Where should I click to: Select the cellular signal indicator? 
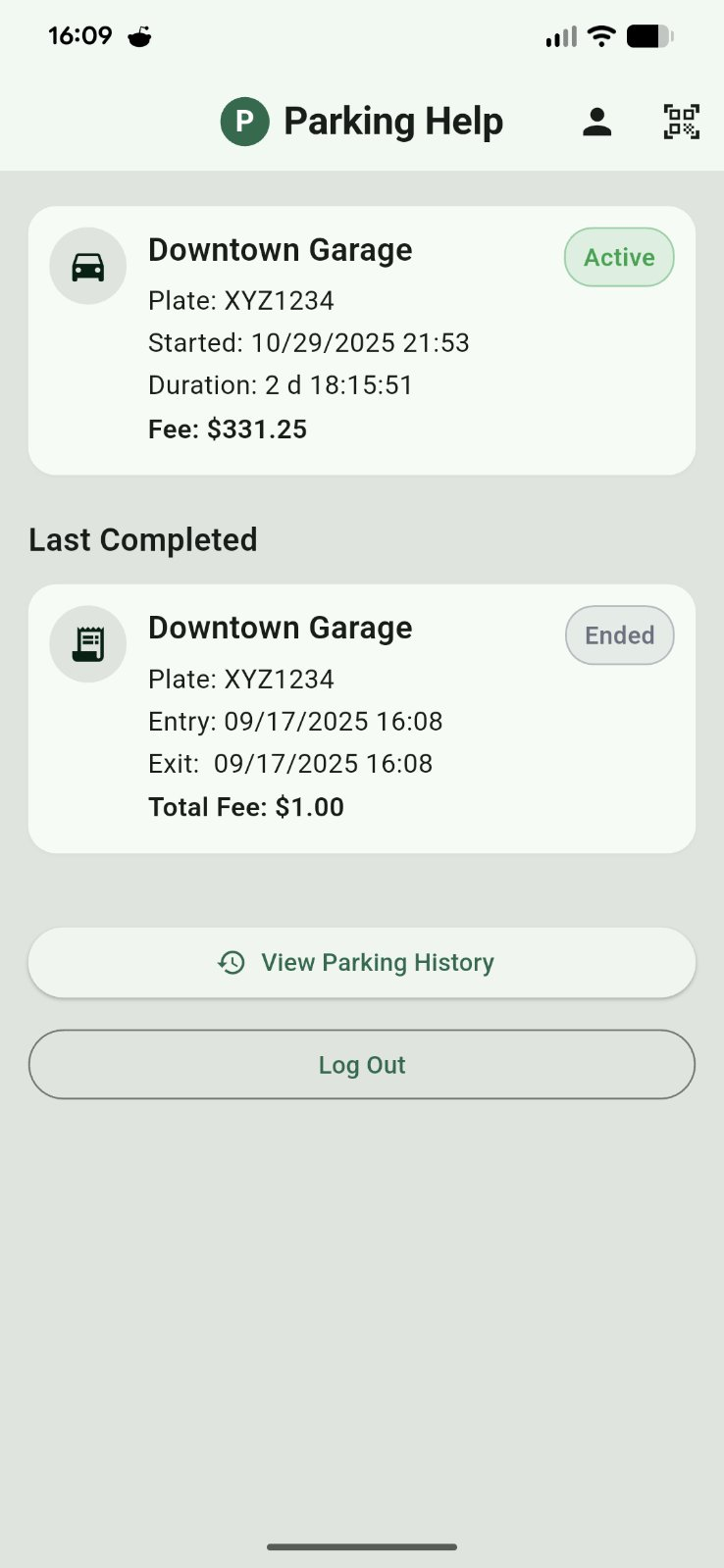559,35
